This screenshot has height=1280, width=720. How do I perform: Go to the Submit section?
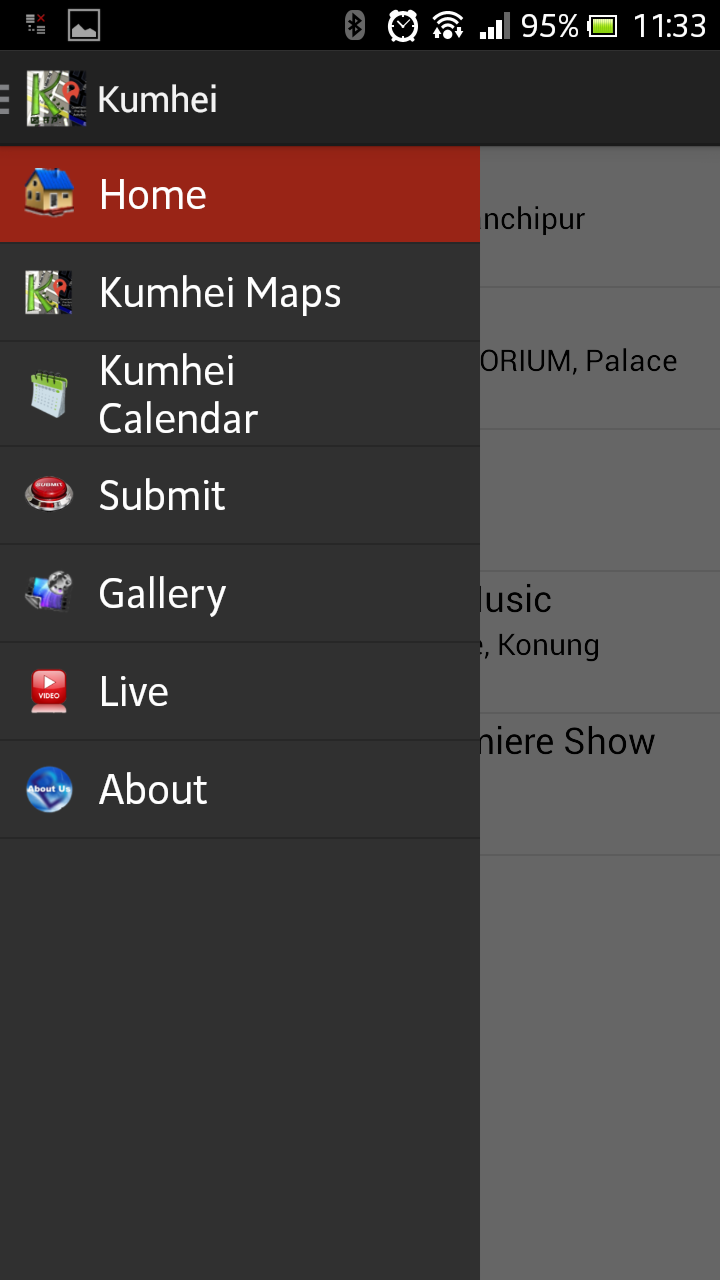pos(240,496)
